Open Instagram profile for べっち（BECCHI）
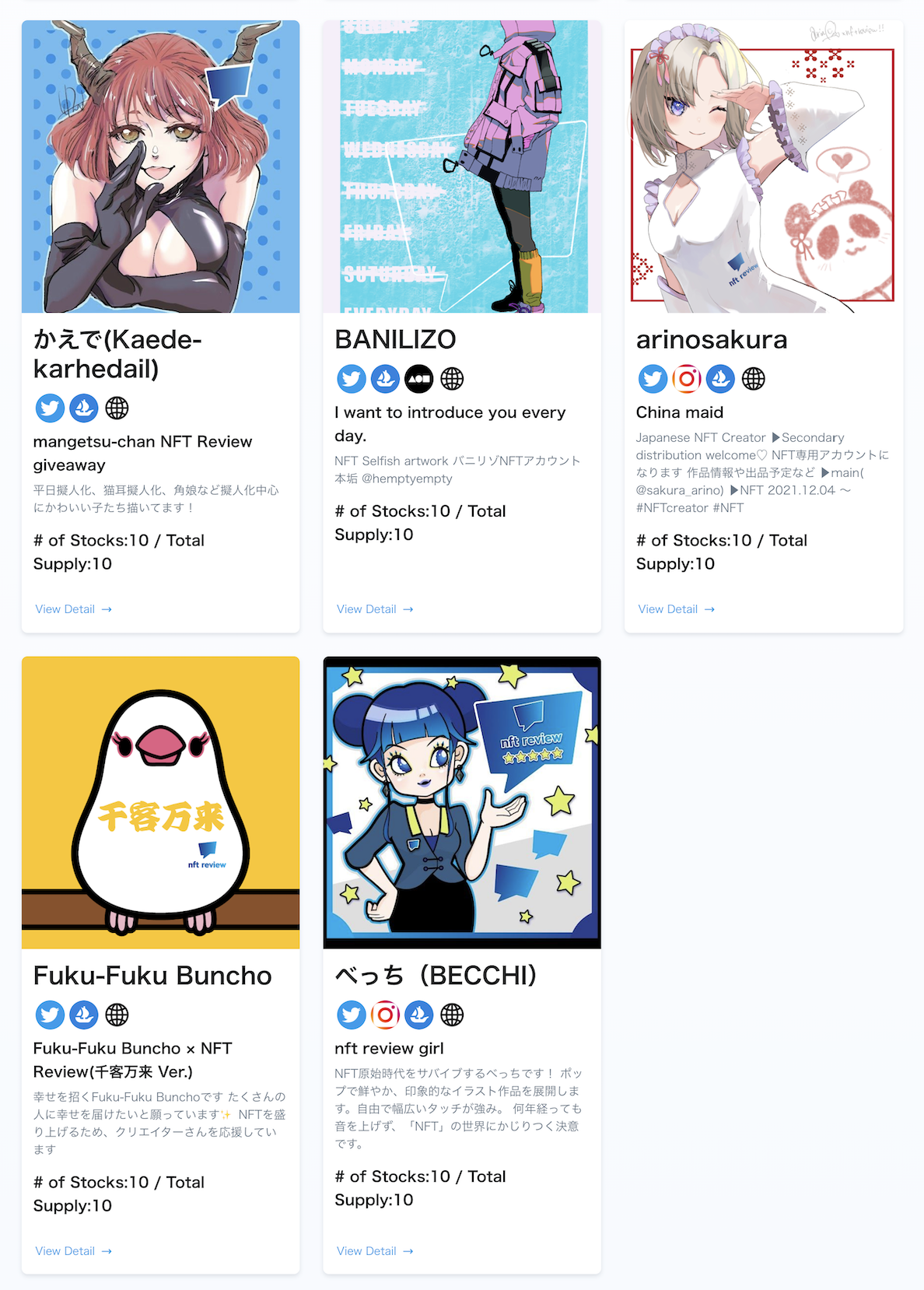Viewport: 924px width, 1290px height. tap(385, 1015)
